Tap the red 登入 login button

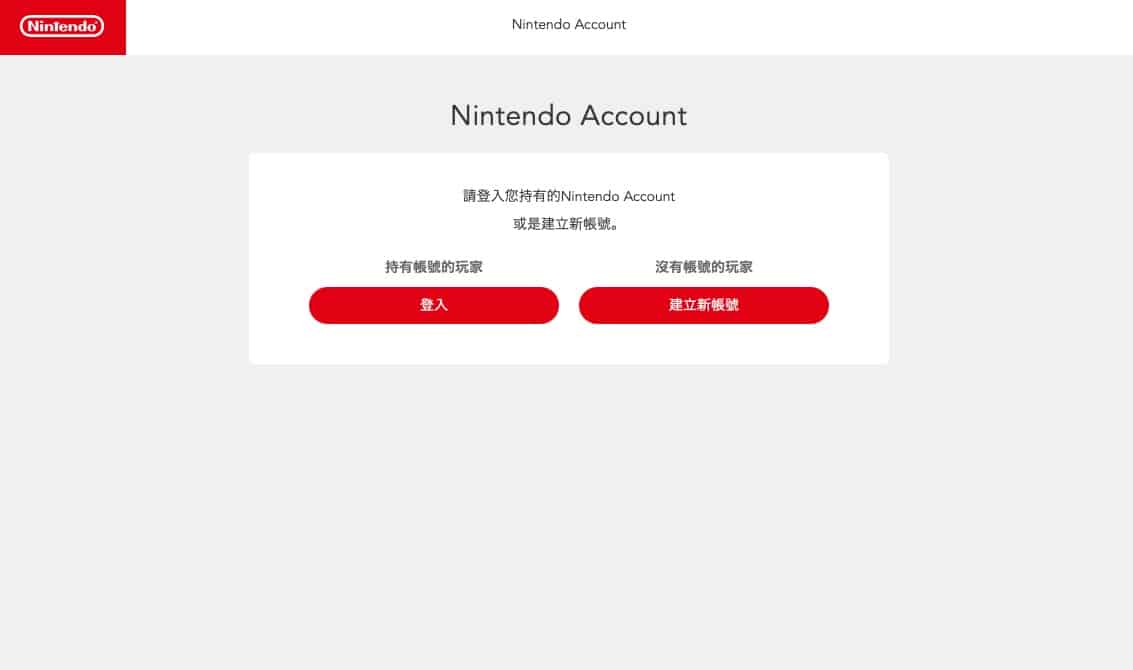tap(433, 305)
